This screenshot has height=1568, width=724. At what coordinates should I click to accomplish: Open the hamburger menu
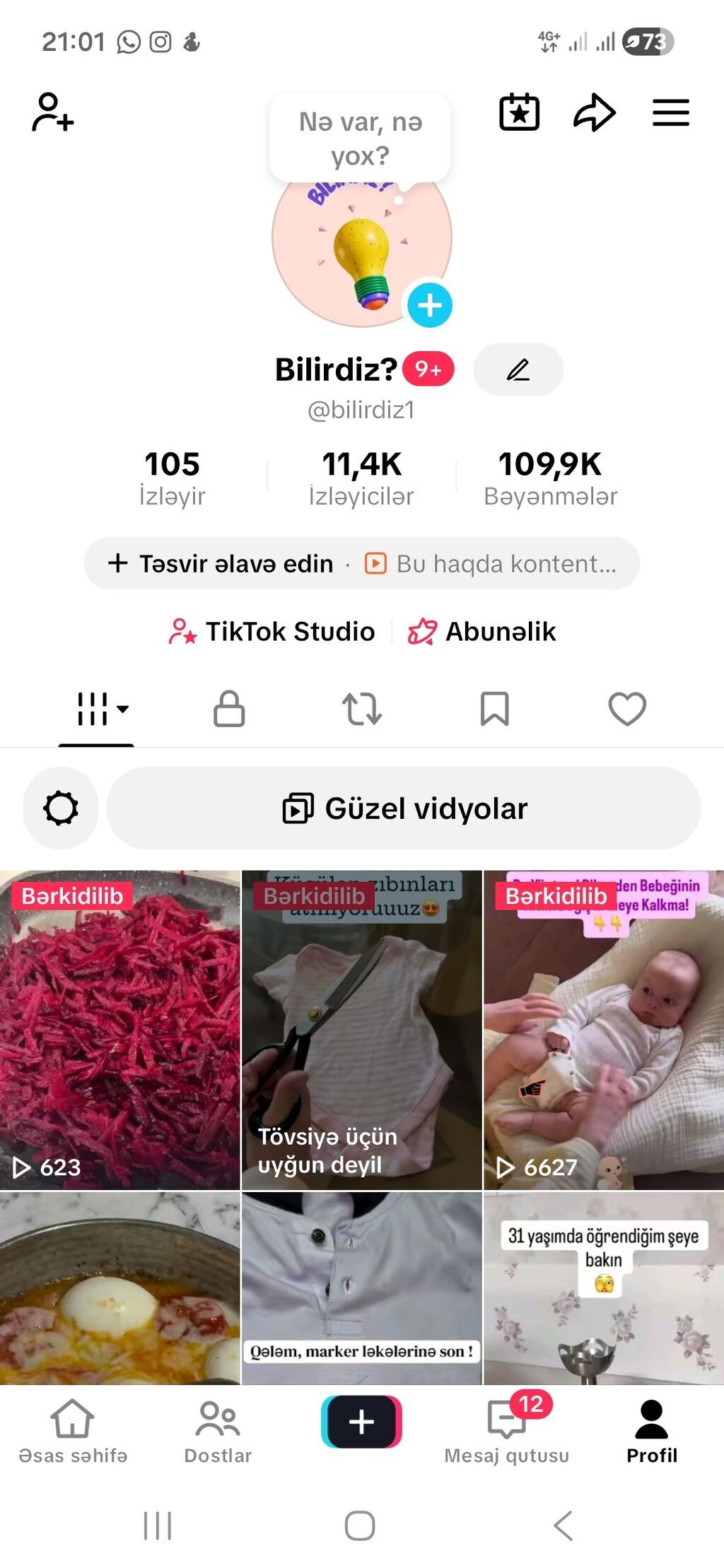[670, 112]
